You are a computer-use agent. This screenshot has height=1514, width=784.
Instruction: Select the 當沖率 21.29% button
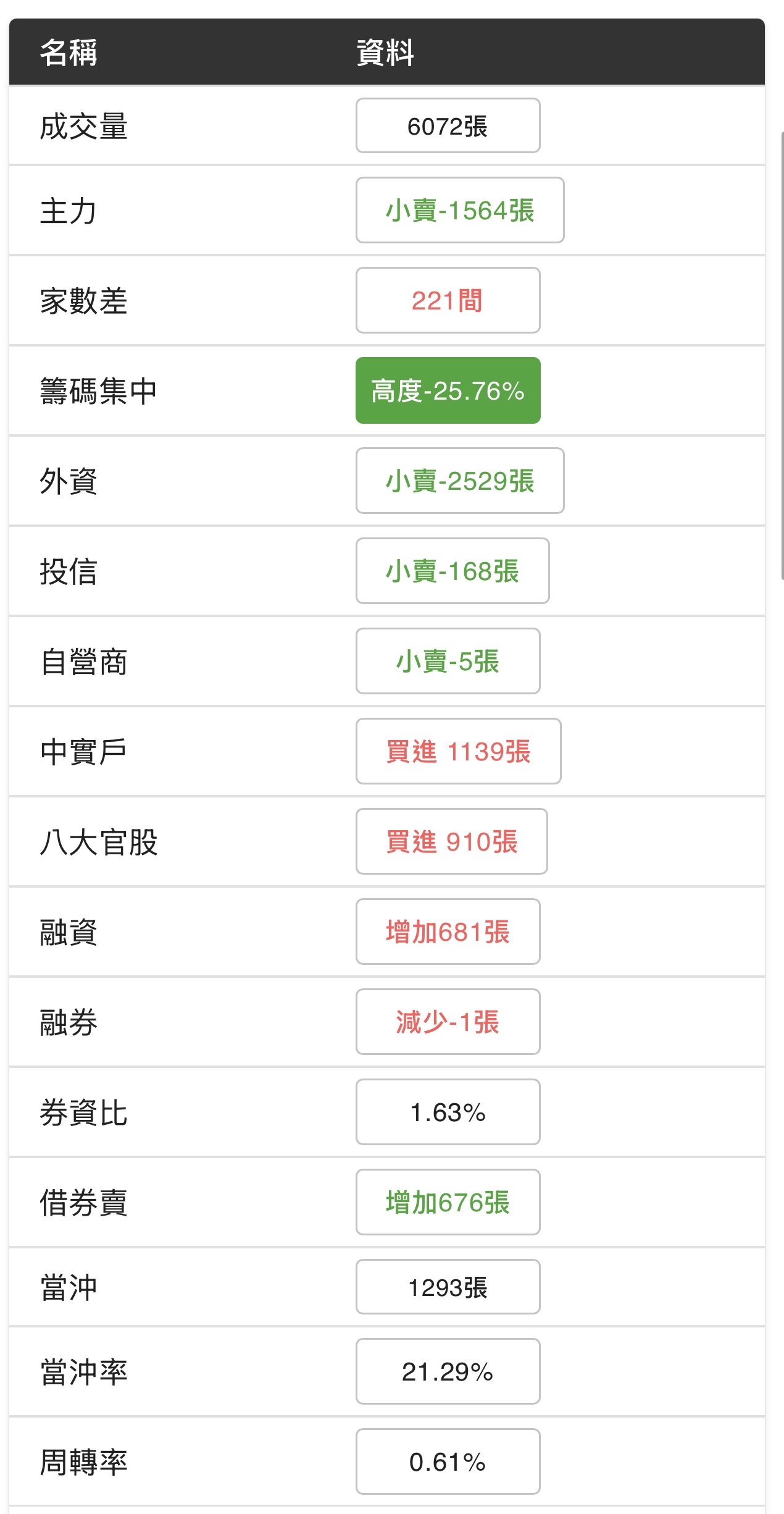(x=448, y=1371)
